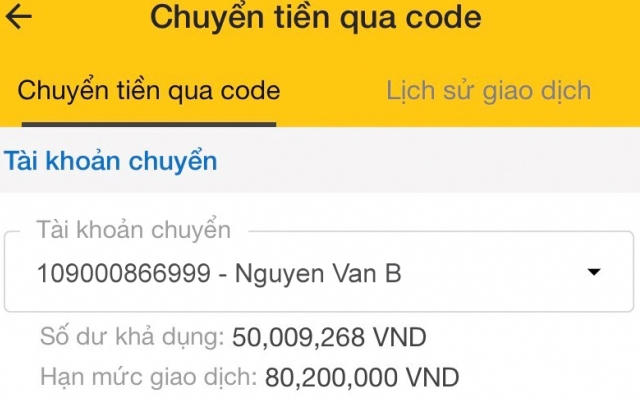This screenshot has width=640, height=400.
Task: Go back using the arrow icon
Action: 20,18
